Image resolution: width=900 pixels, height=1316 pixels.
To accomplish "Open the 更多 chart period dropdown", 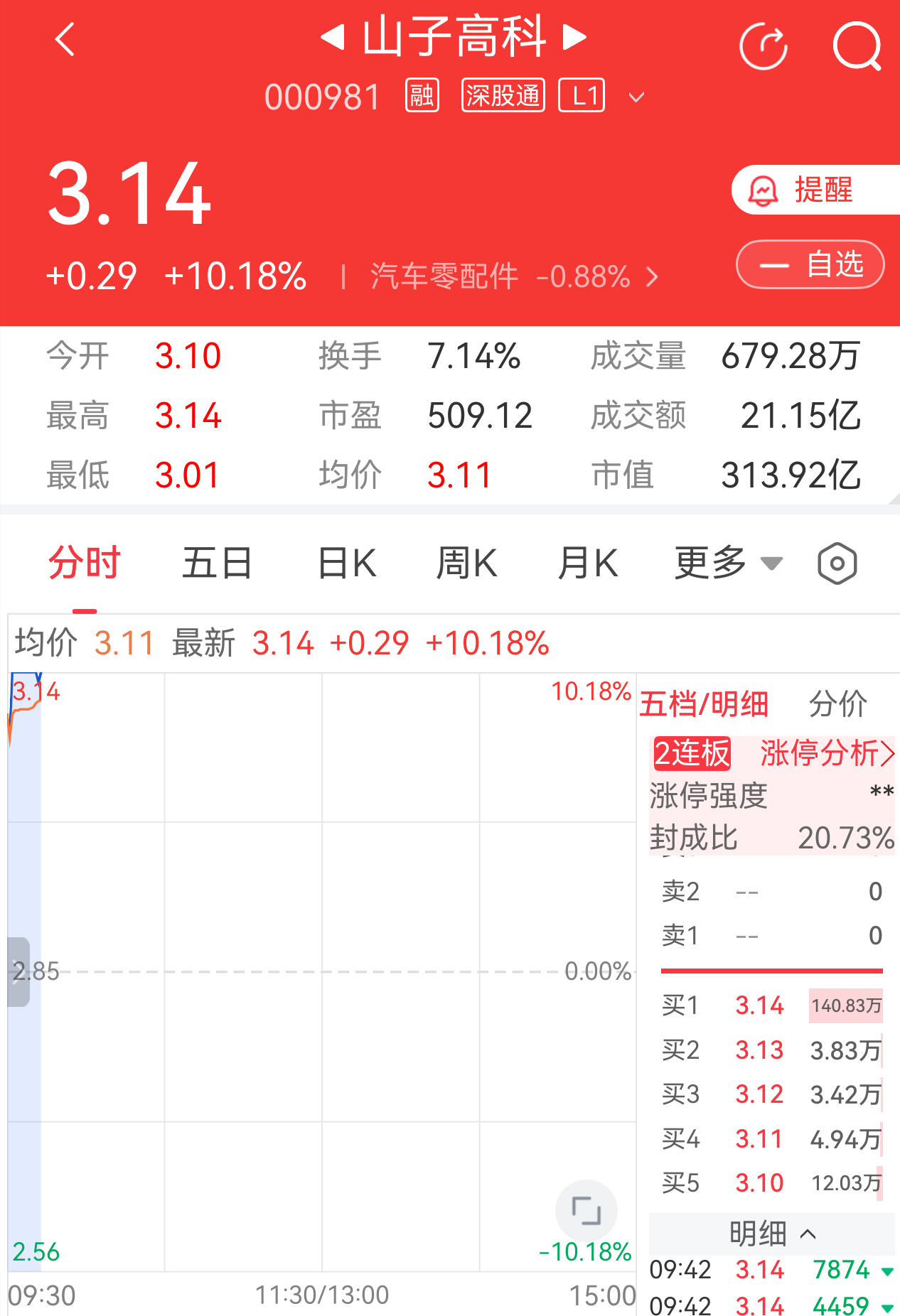I will (x=728, y=563).
